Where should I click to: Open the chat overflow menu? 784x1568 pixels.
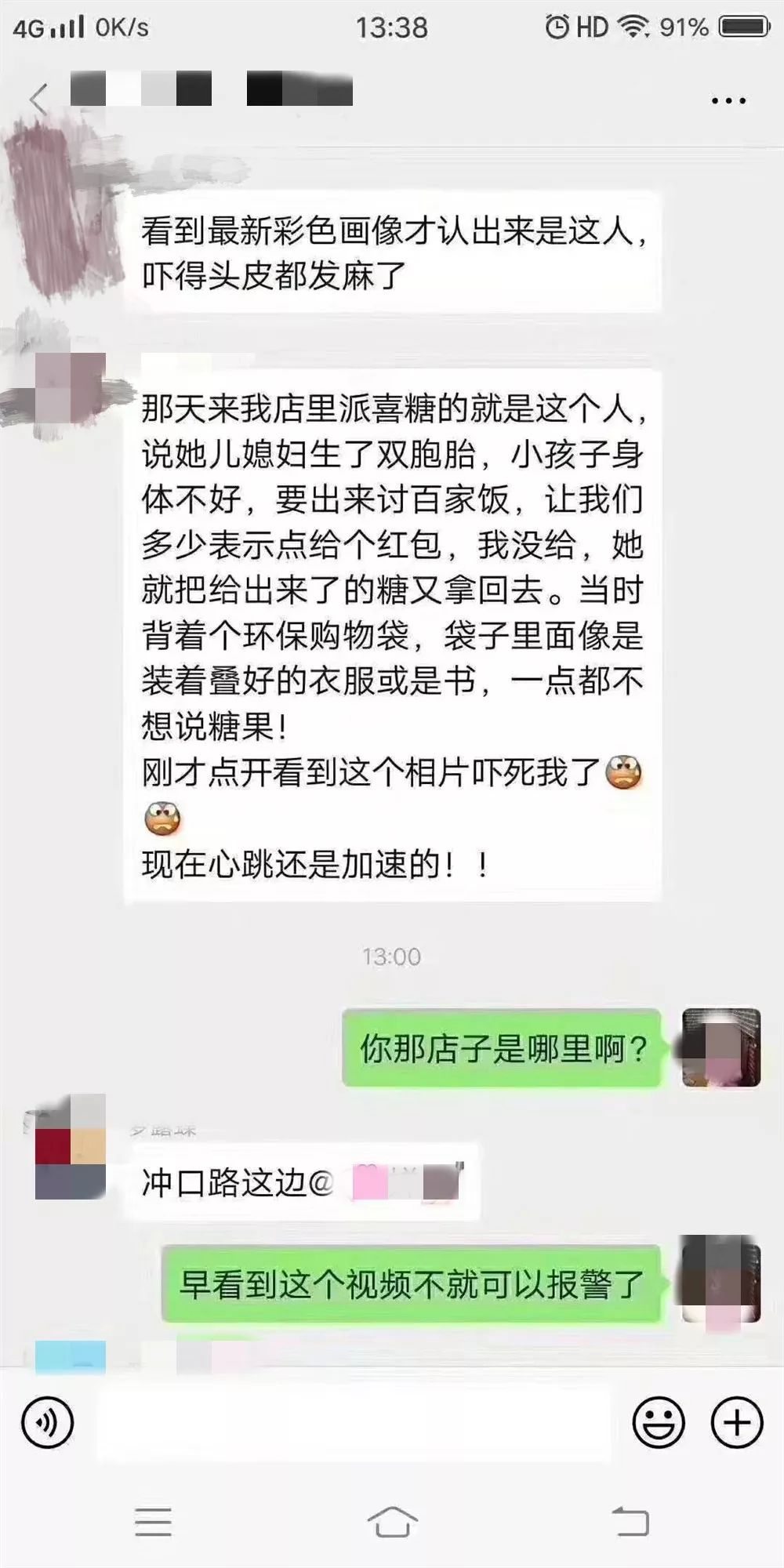click(728, 100)
